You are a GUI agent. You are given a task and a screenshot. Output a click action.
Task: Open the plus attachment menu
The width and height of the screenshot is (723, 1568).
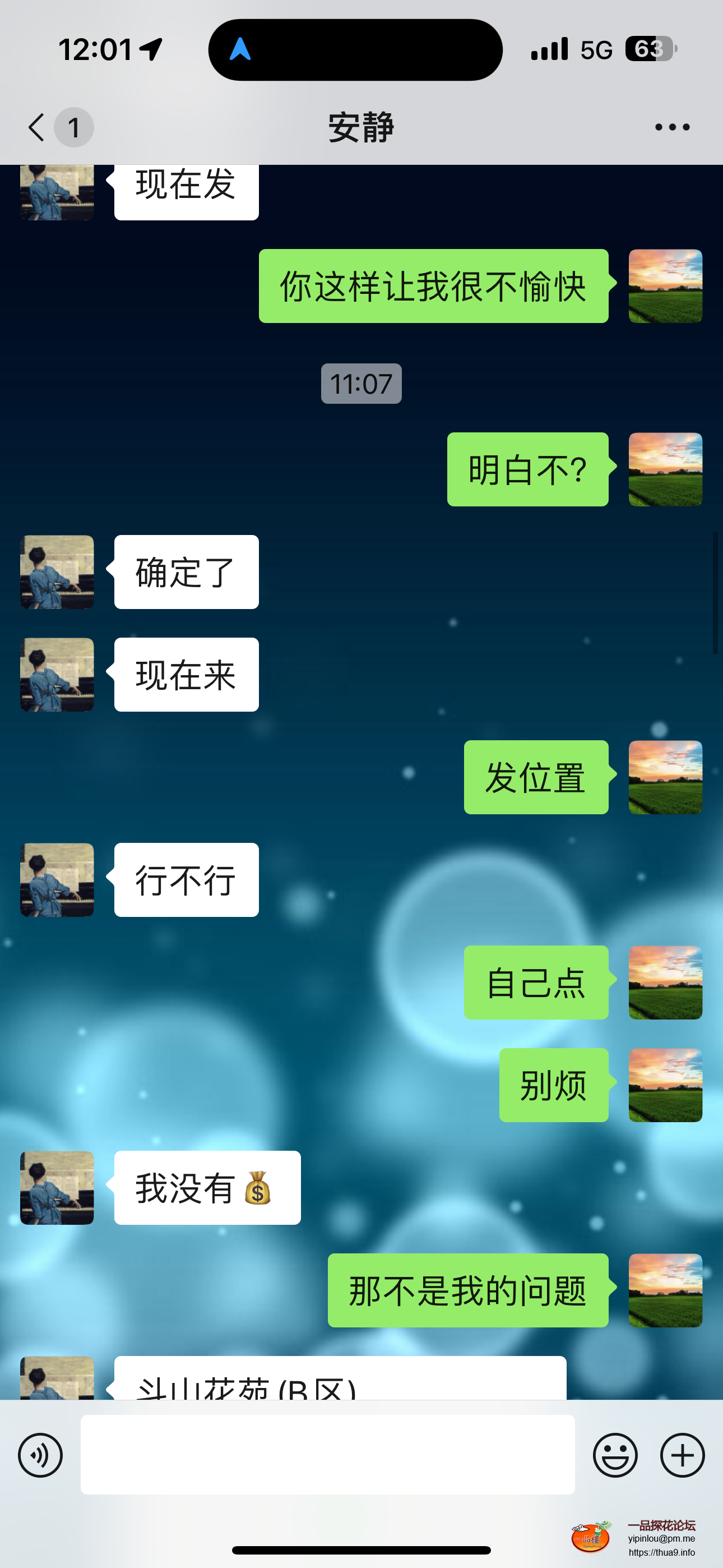click(682, 1455)
